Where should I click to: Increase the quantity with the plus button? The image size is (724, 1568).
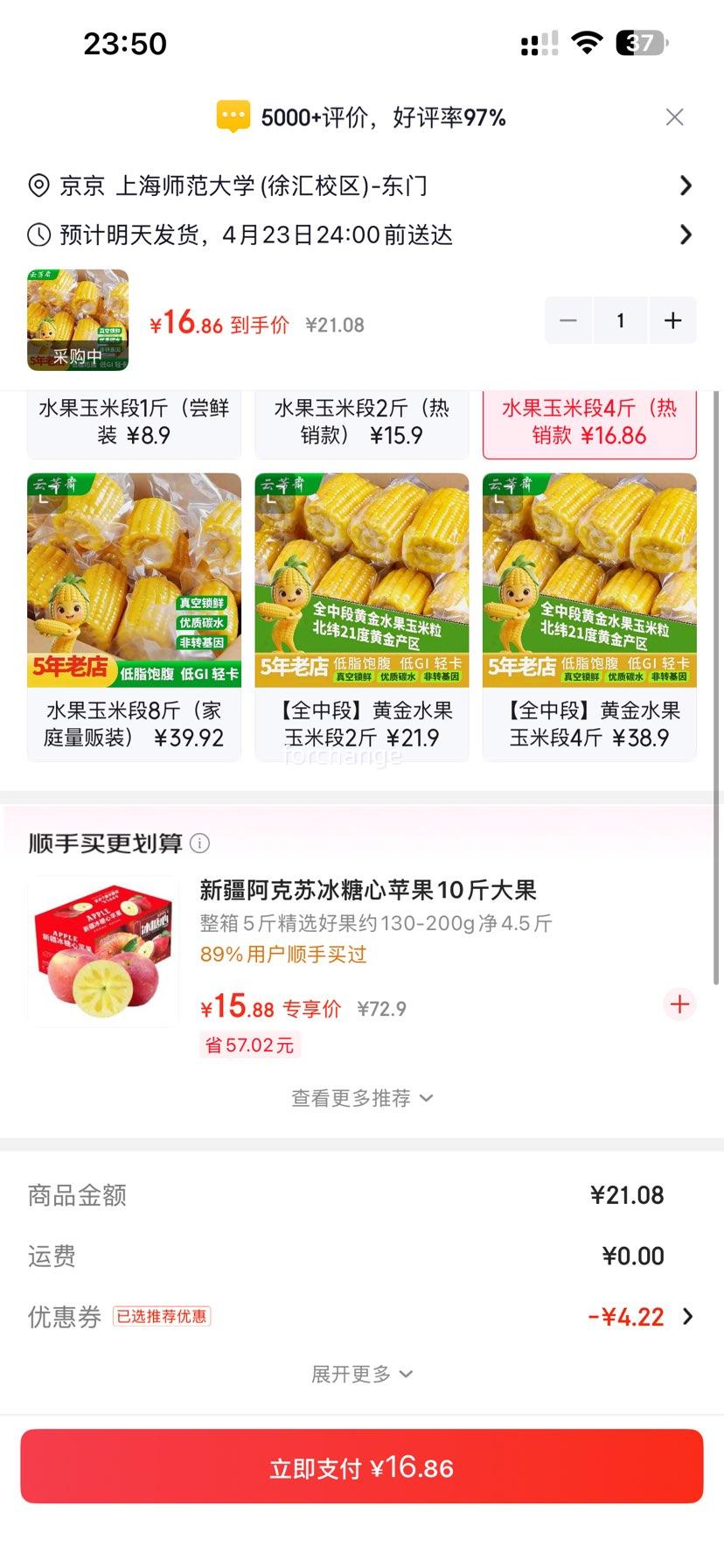click(672, 320)
